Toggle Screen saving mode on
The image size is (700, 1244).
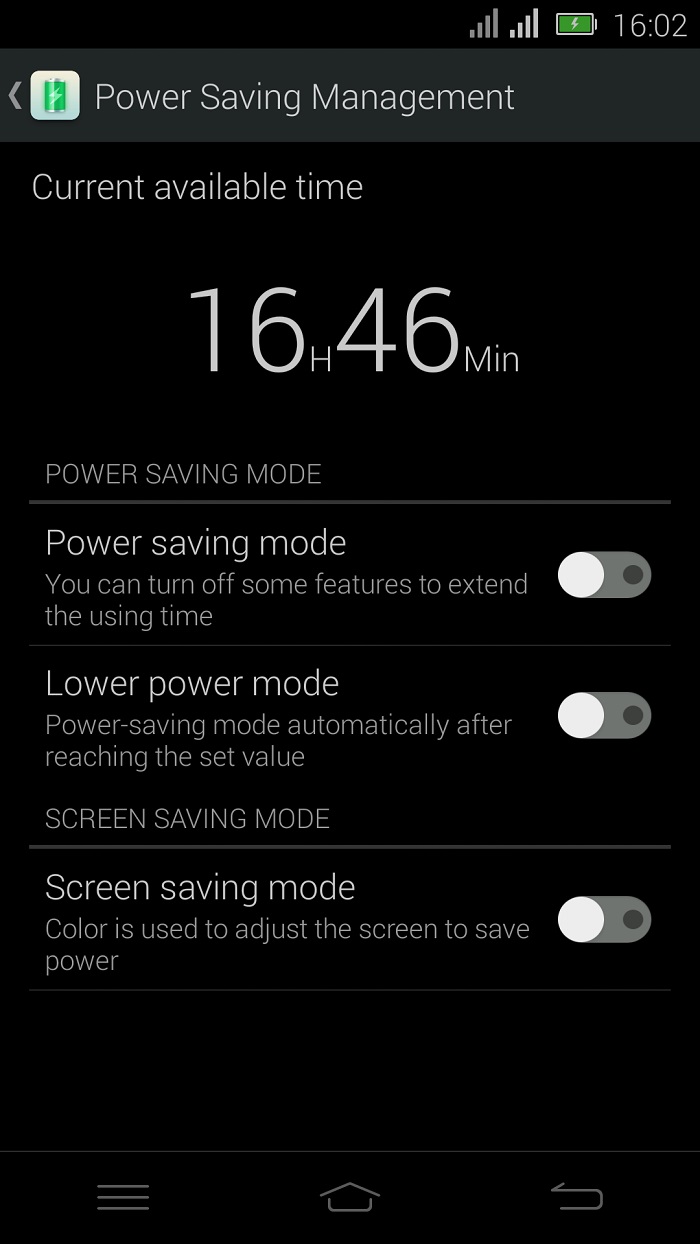coord(604,920)
